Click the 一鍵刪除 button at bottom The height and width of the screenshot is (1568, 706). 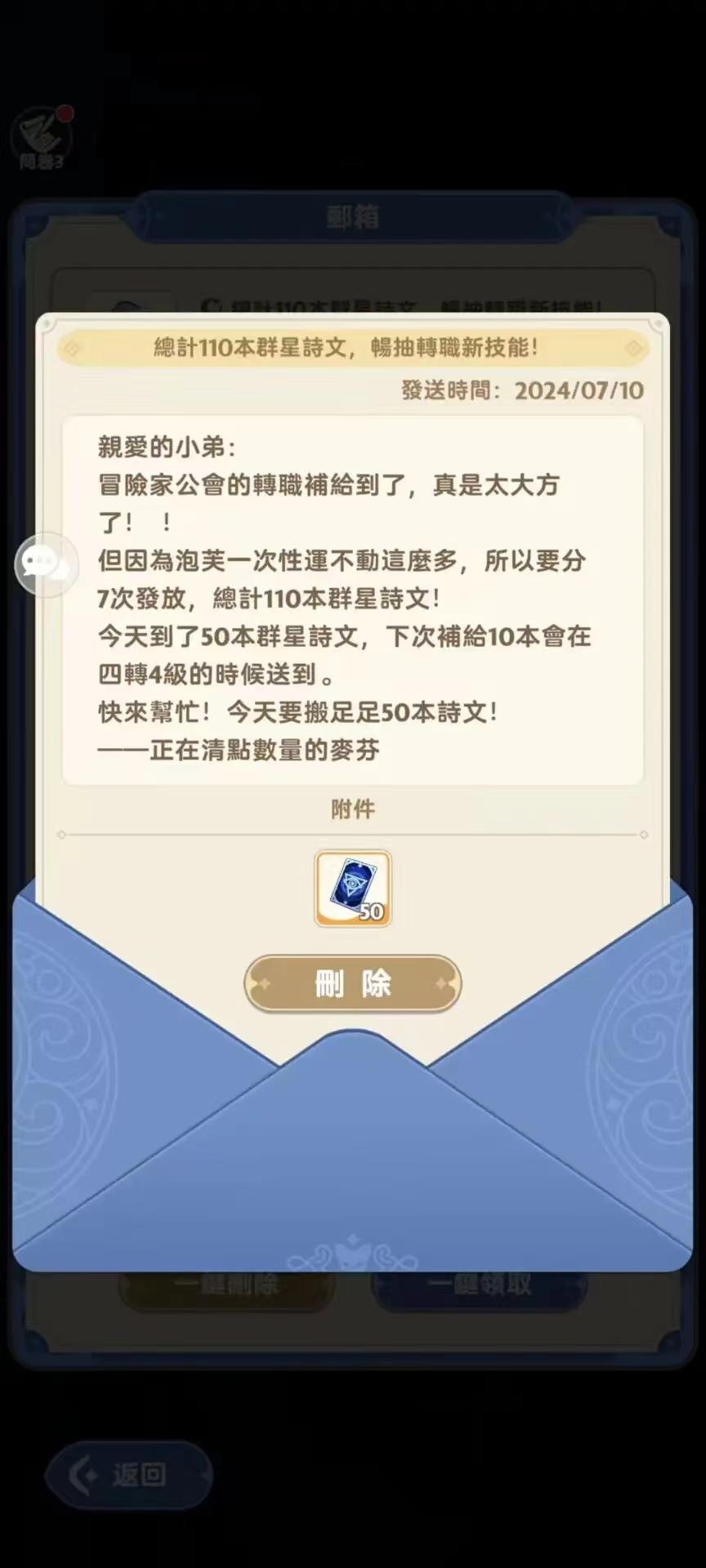pyautogui.click(x=226, y=1284)
